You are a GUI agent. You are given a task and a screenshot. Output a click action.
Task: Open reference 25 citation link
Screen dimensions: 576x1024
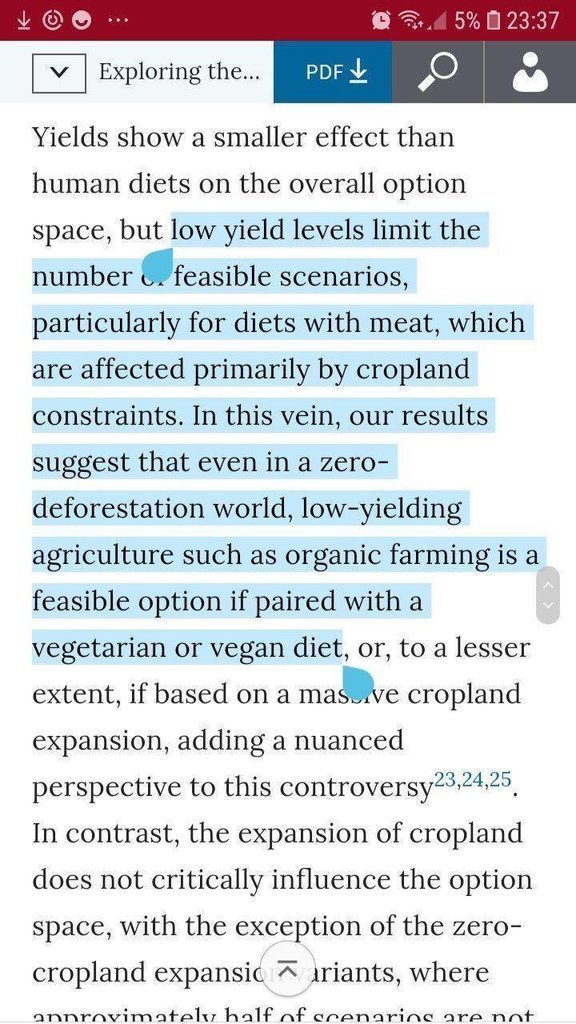pyautogui.click(x=500, y=780)
